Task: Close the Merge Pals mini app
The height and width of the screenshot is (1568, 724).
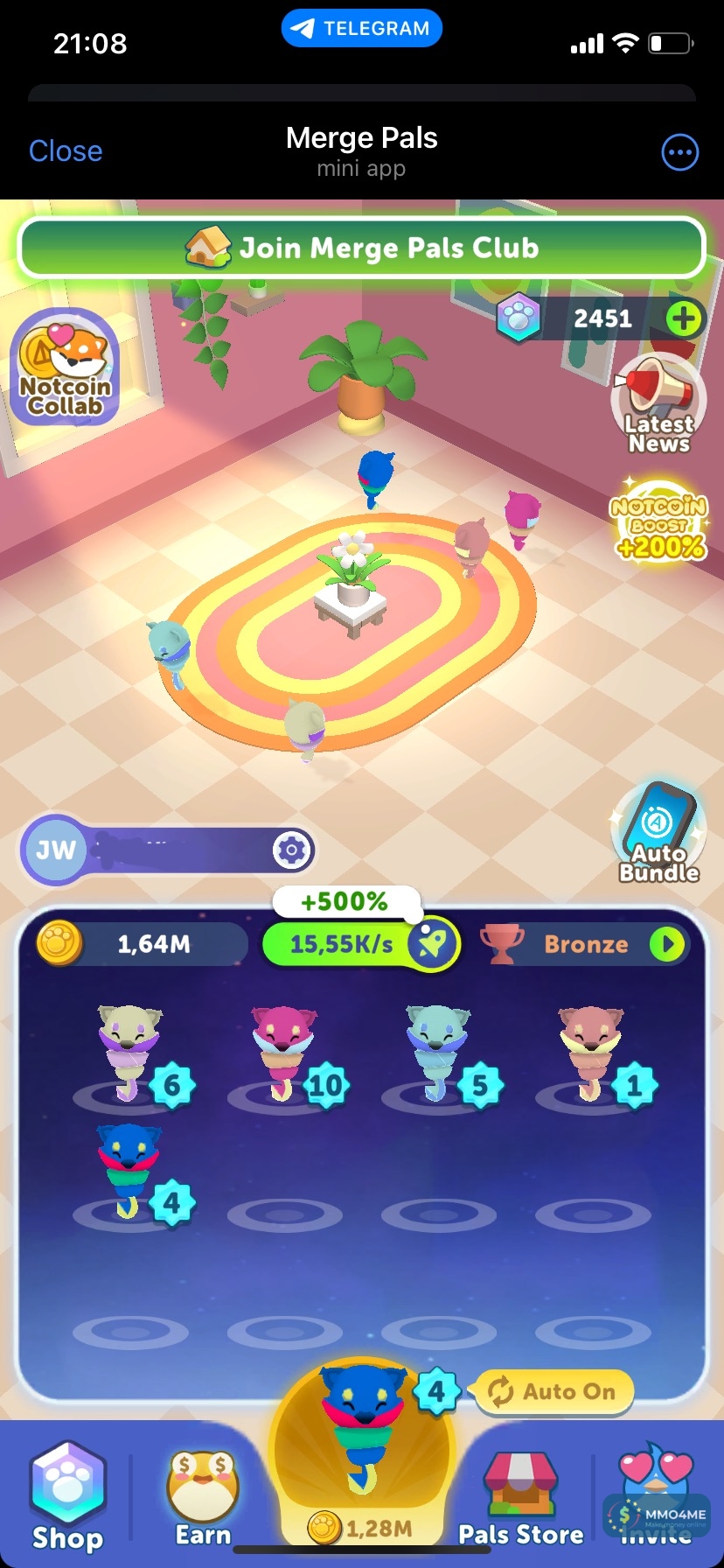Action: [x=66, y=150]
